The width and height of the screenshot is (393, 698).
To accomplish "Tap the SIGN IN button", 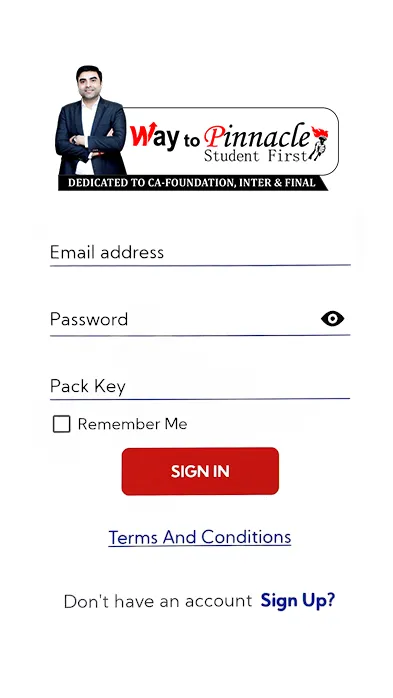I will tap(200, 471).
